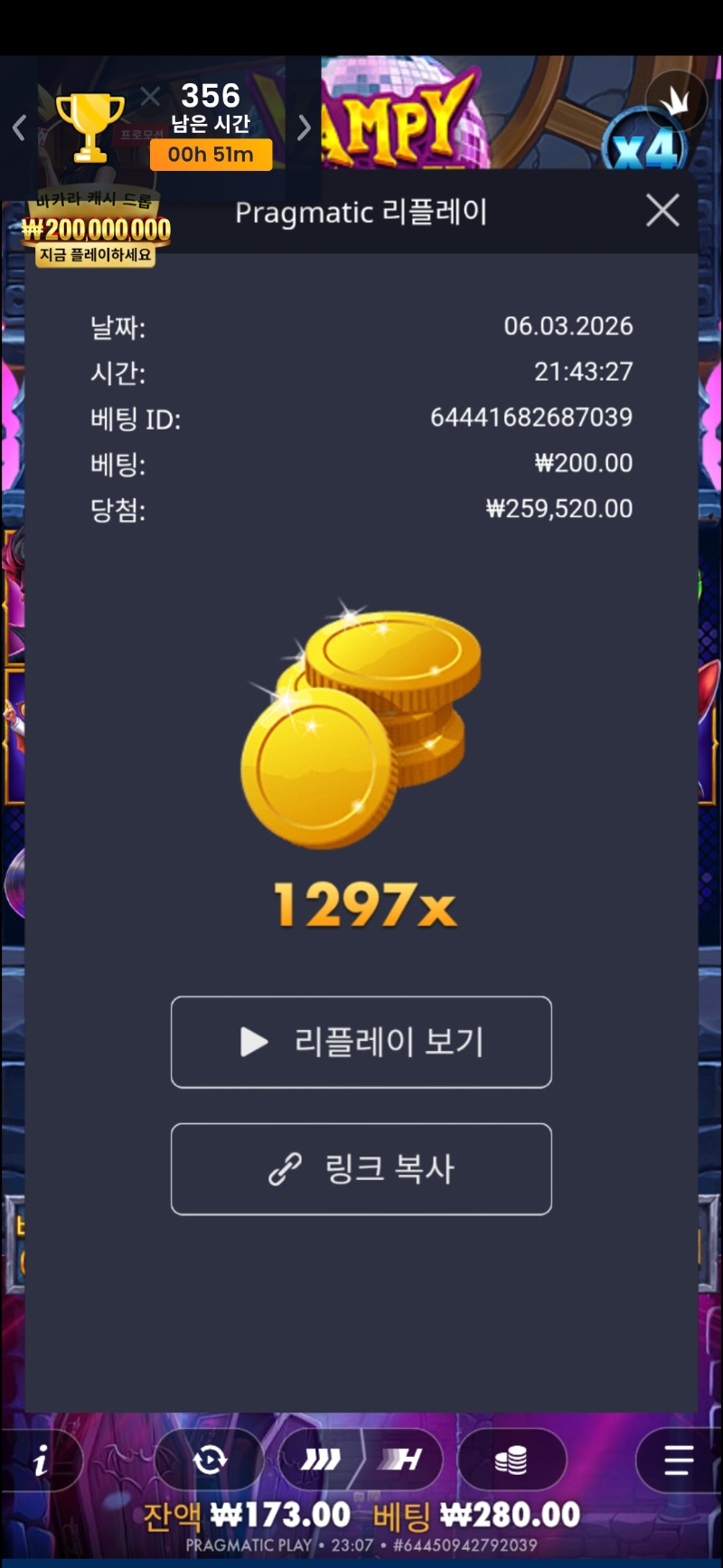The width and height of the screenshot is (723, 1568).
Task: Copy replay link with 링크 복사
Action: coord(361,1168)
